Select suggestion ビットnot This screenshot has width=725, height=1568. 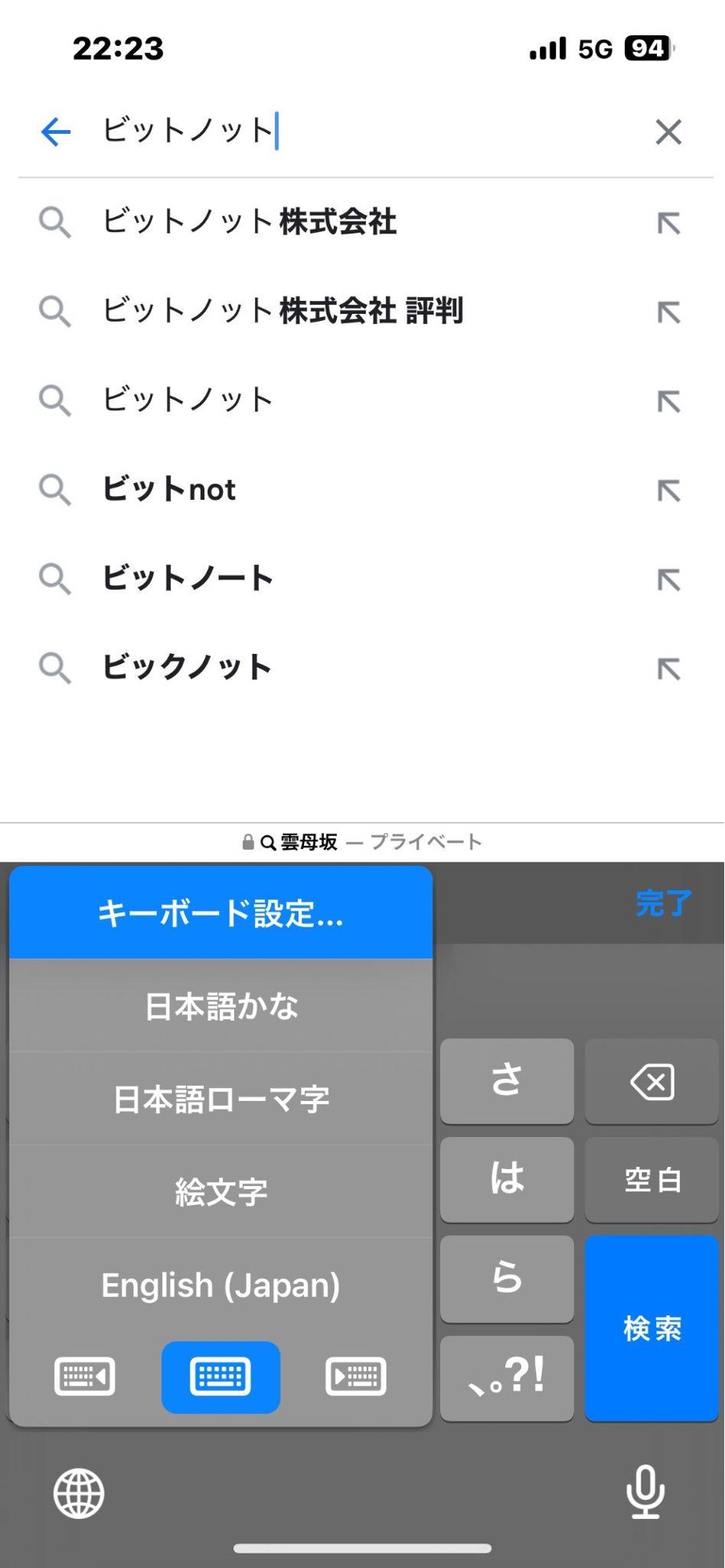[x=361, y=489]
